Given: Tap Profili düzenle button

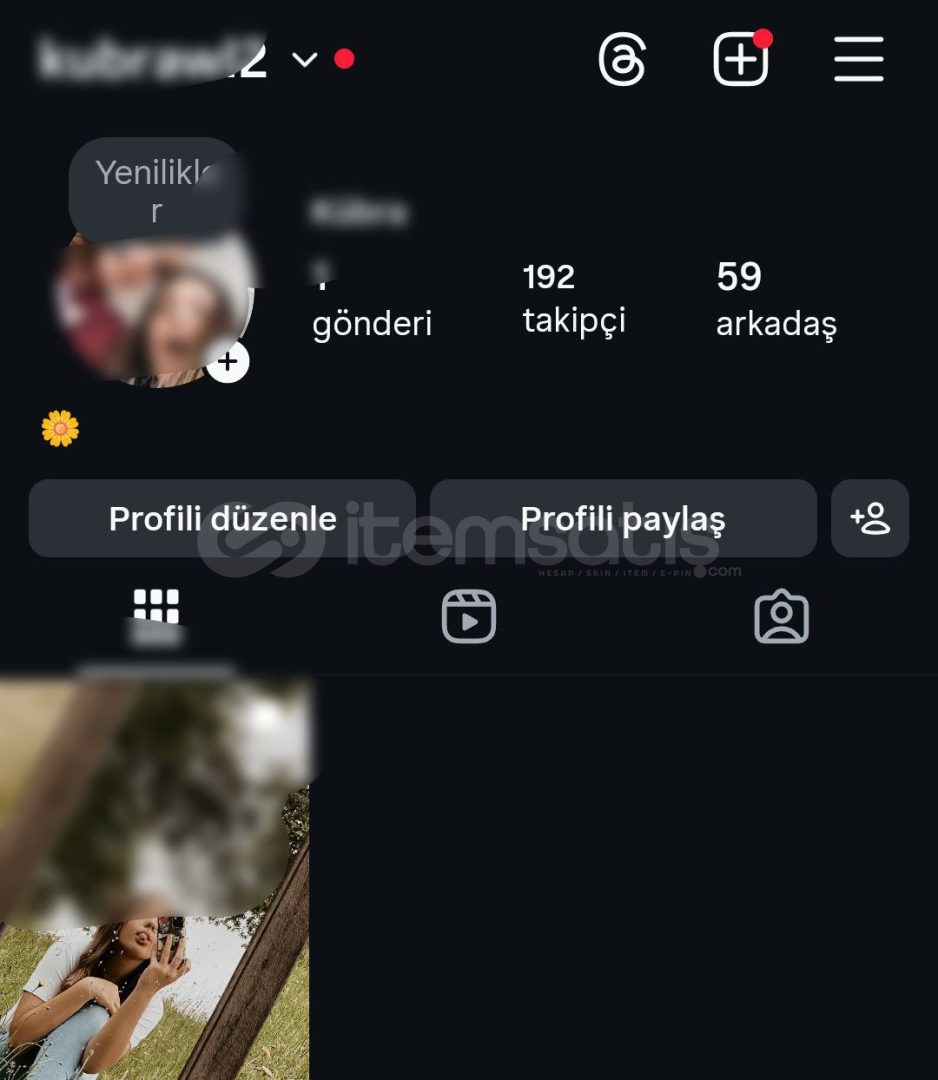Looking at the screenshot, I should tap(222, 518).
